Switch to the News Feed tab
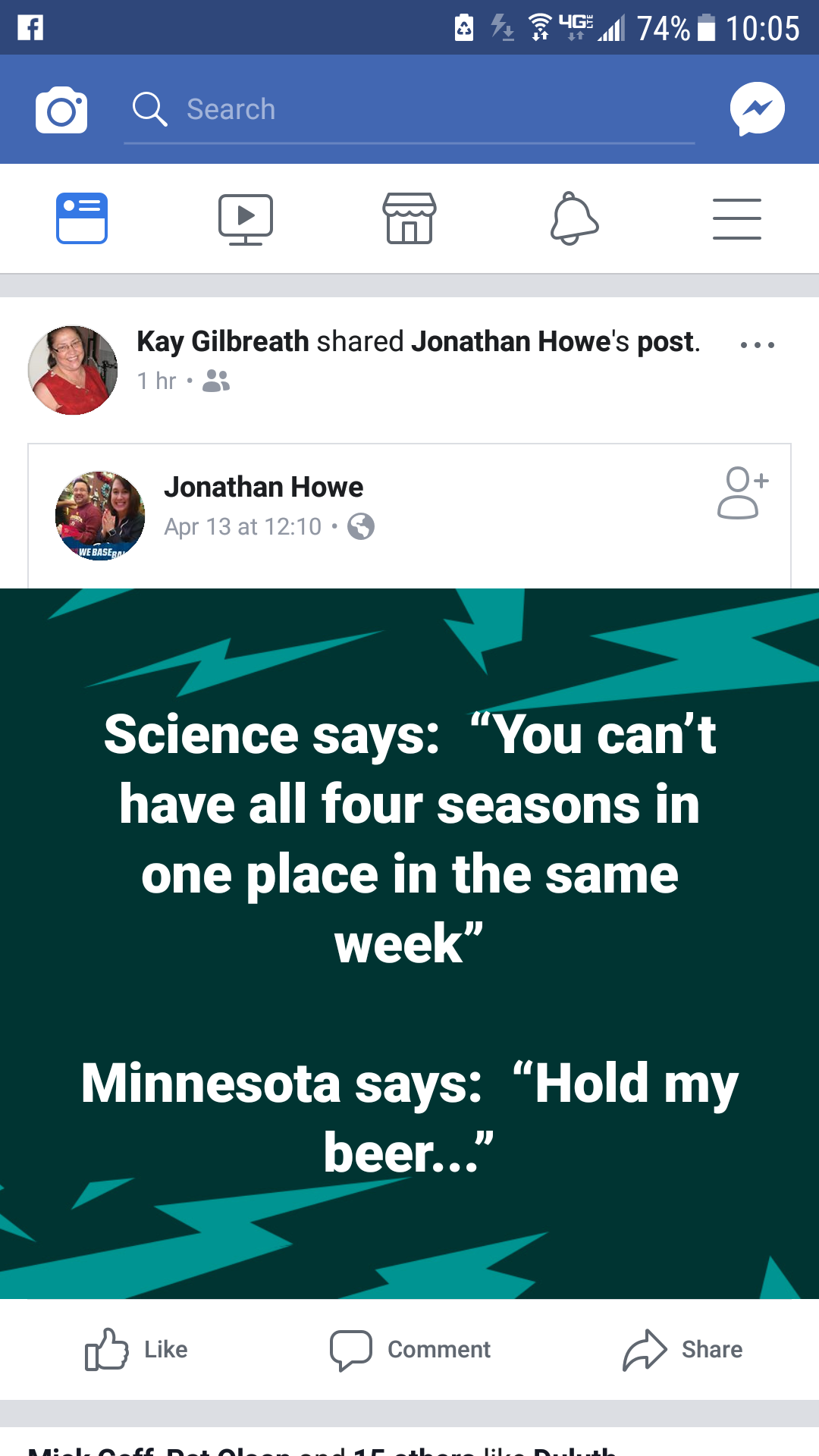 point(82,218)
